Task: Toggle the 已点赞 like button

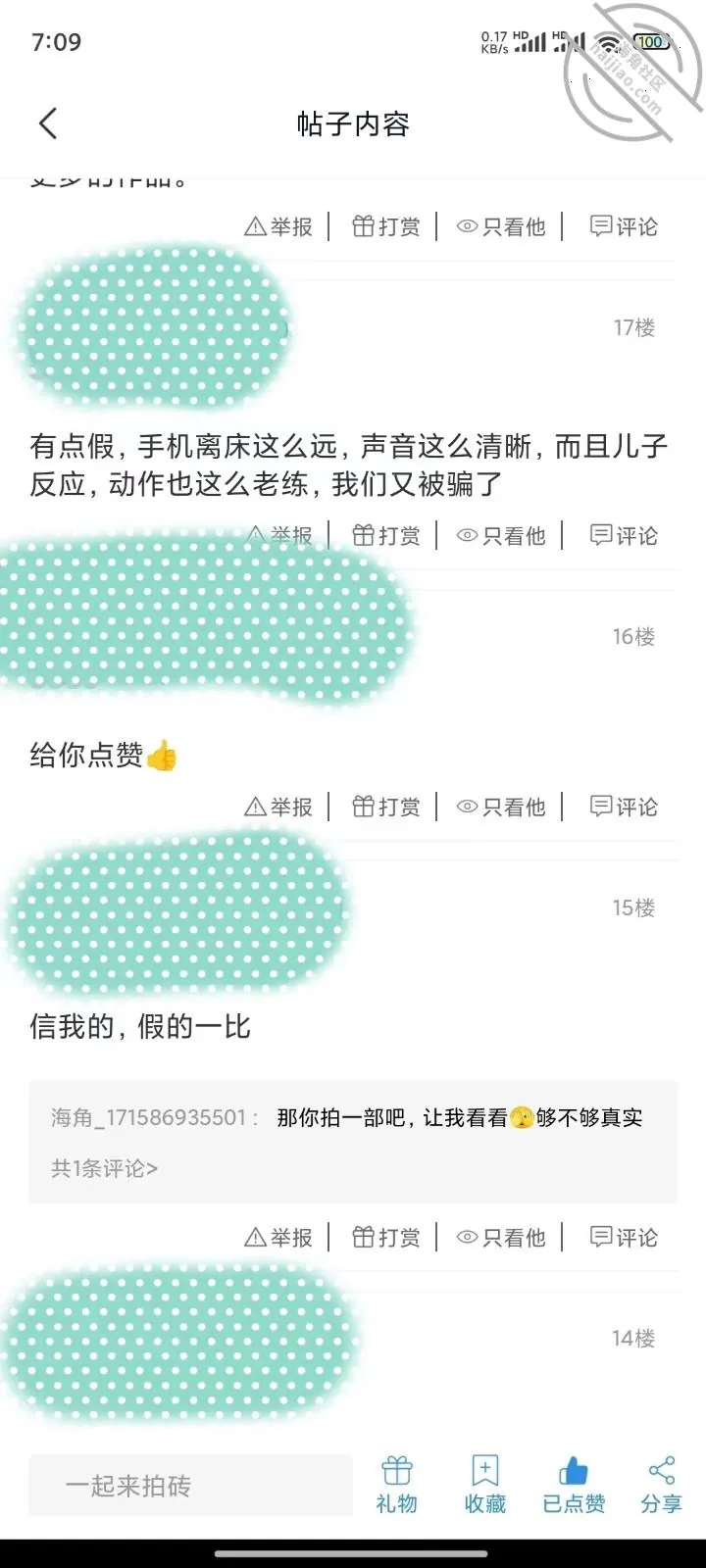Action: pos(574,1485)
